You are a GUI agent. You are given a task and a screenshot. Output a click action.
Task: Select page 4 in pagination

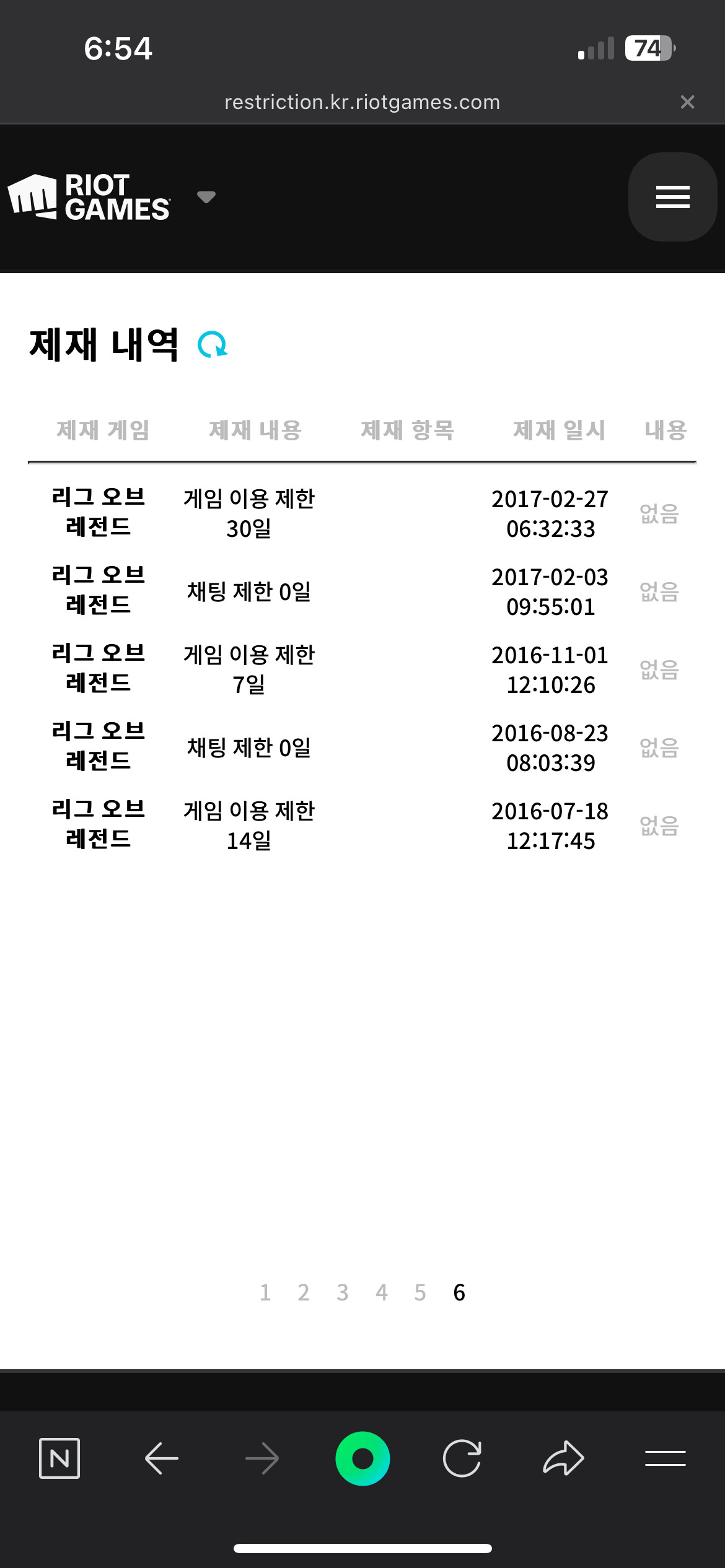click(x=382, y=1292)
